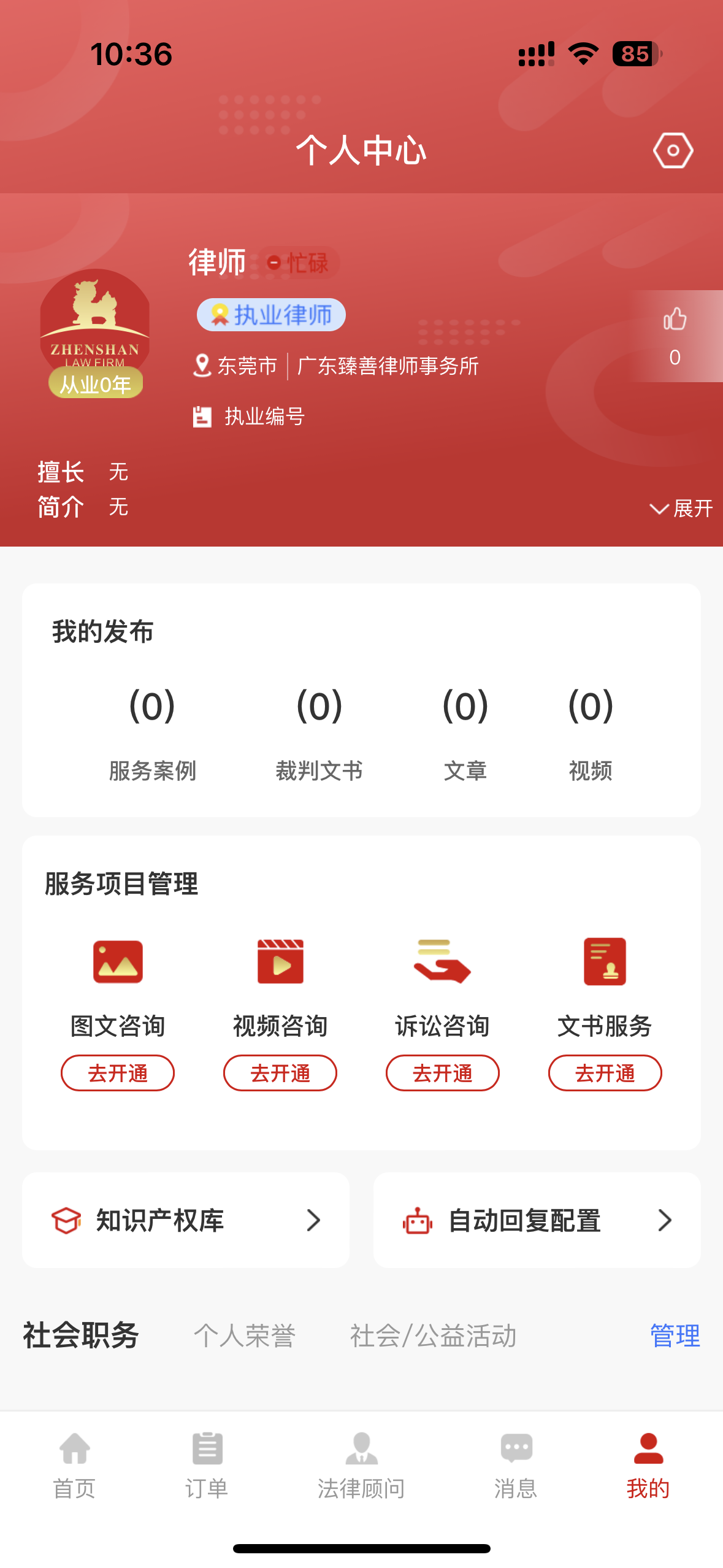Image resolution: width=723 pixels, height=1568 pixels.
Task: Switch to the 个人荣誉 tab
Action: point(245,1335)
